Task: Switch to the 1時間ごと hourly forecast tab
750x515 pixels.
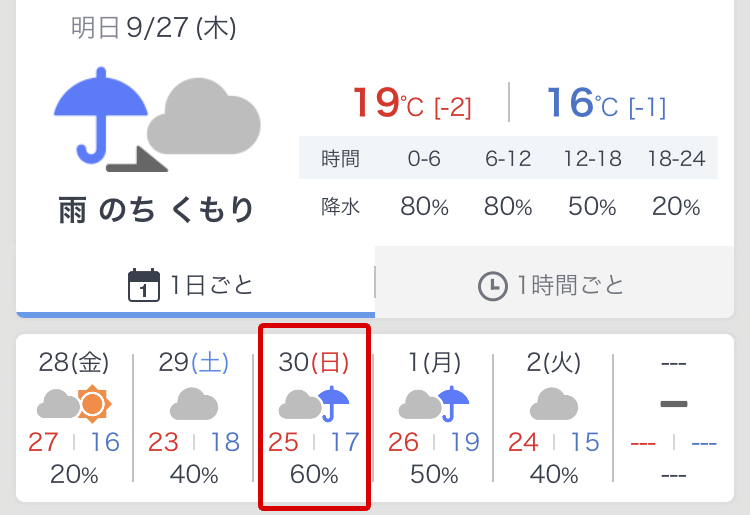Action: tap(552, 286)
